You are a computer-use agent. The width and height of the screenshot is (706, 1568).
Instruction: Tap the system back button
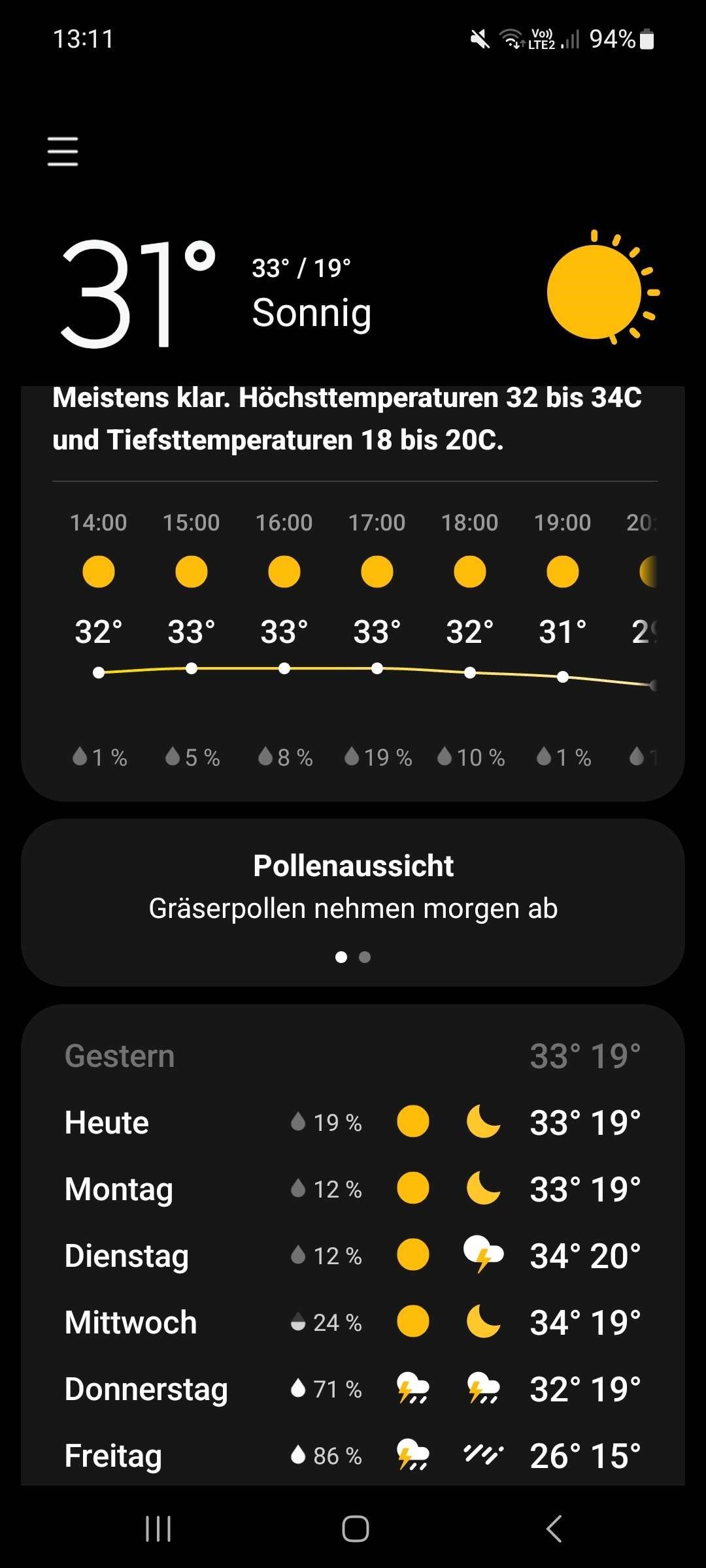pos(554,1529)
